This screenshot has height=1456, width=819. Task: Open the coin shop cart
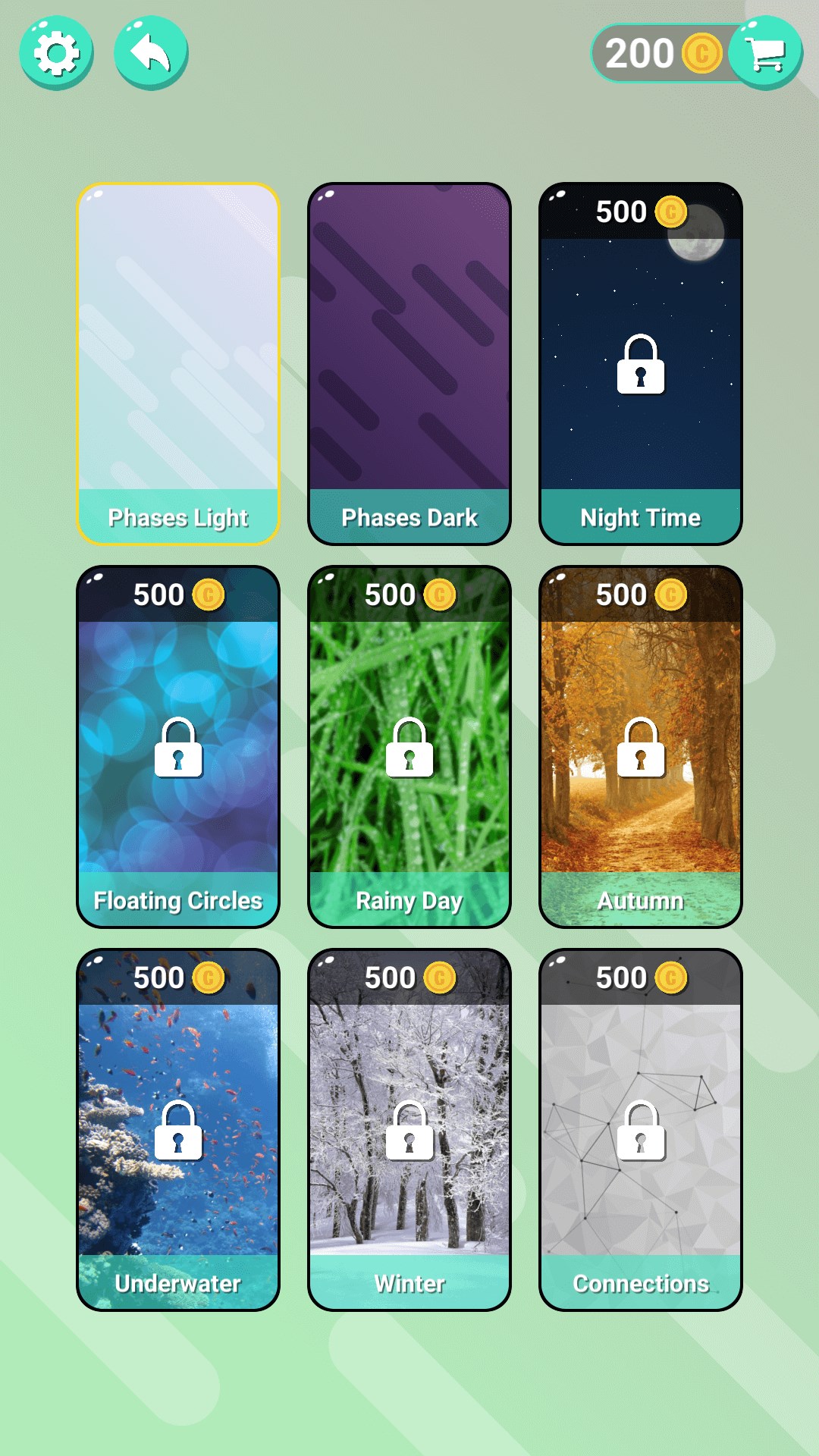[x=765, y=53]
